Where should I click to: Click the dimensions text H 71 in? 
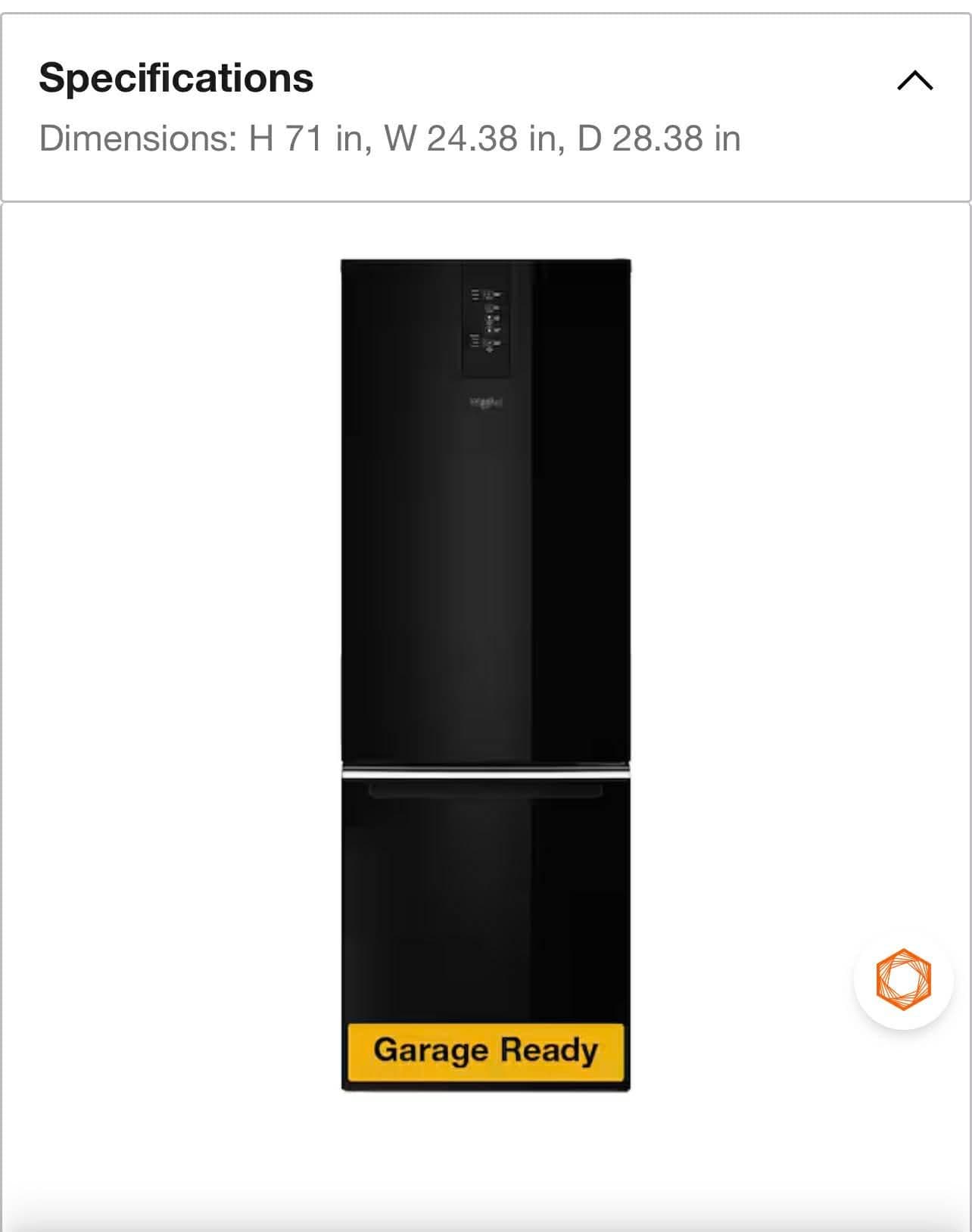click(302, 139)
